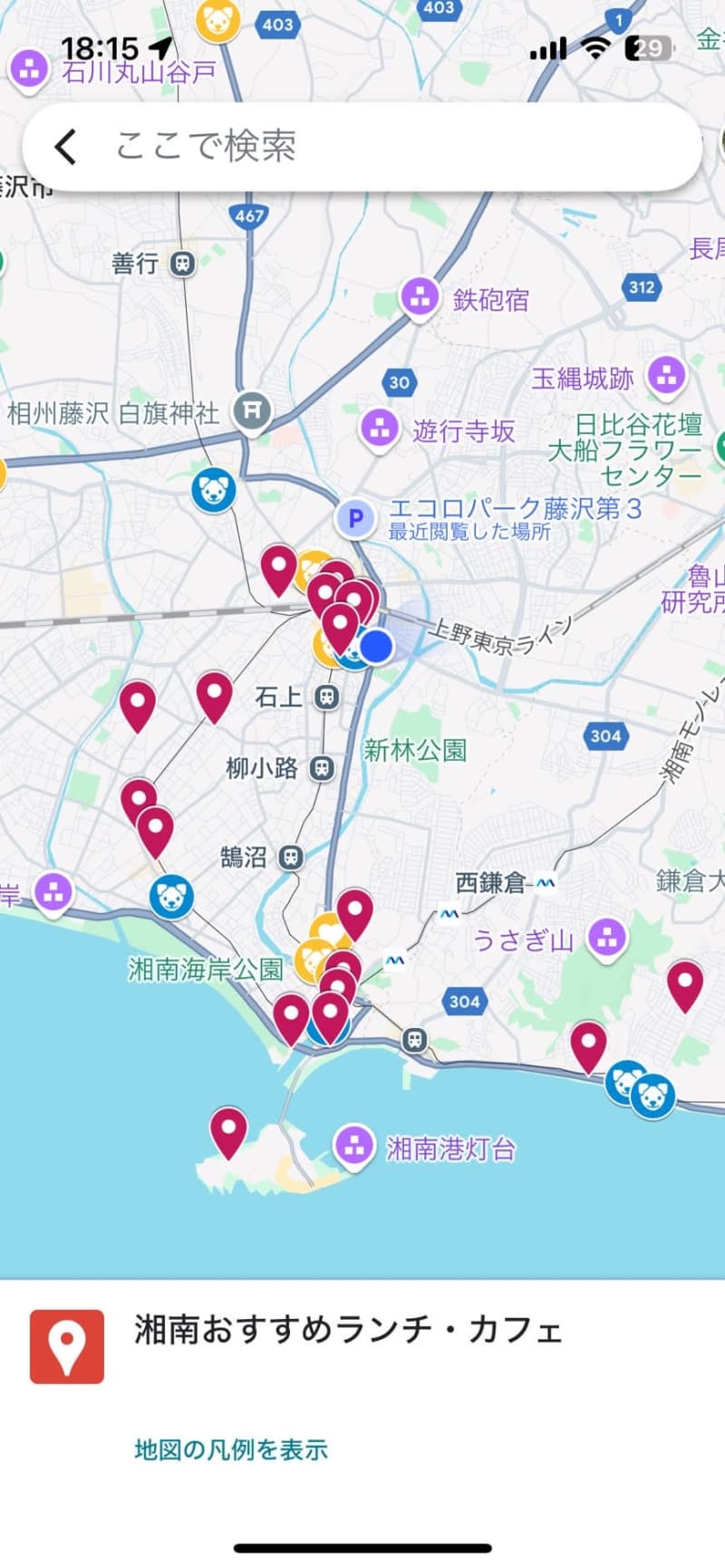Open the 石川丸山谷戸 marker
The width and height of the screenshot is (725, 1568).
coord(29,69)
